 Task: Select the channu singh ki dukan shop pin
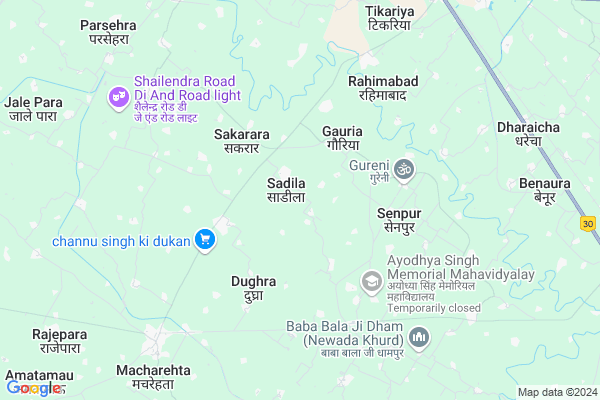pyautogui.click(x=205, y=240)
